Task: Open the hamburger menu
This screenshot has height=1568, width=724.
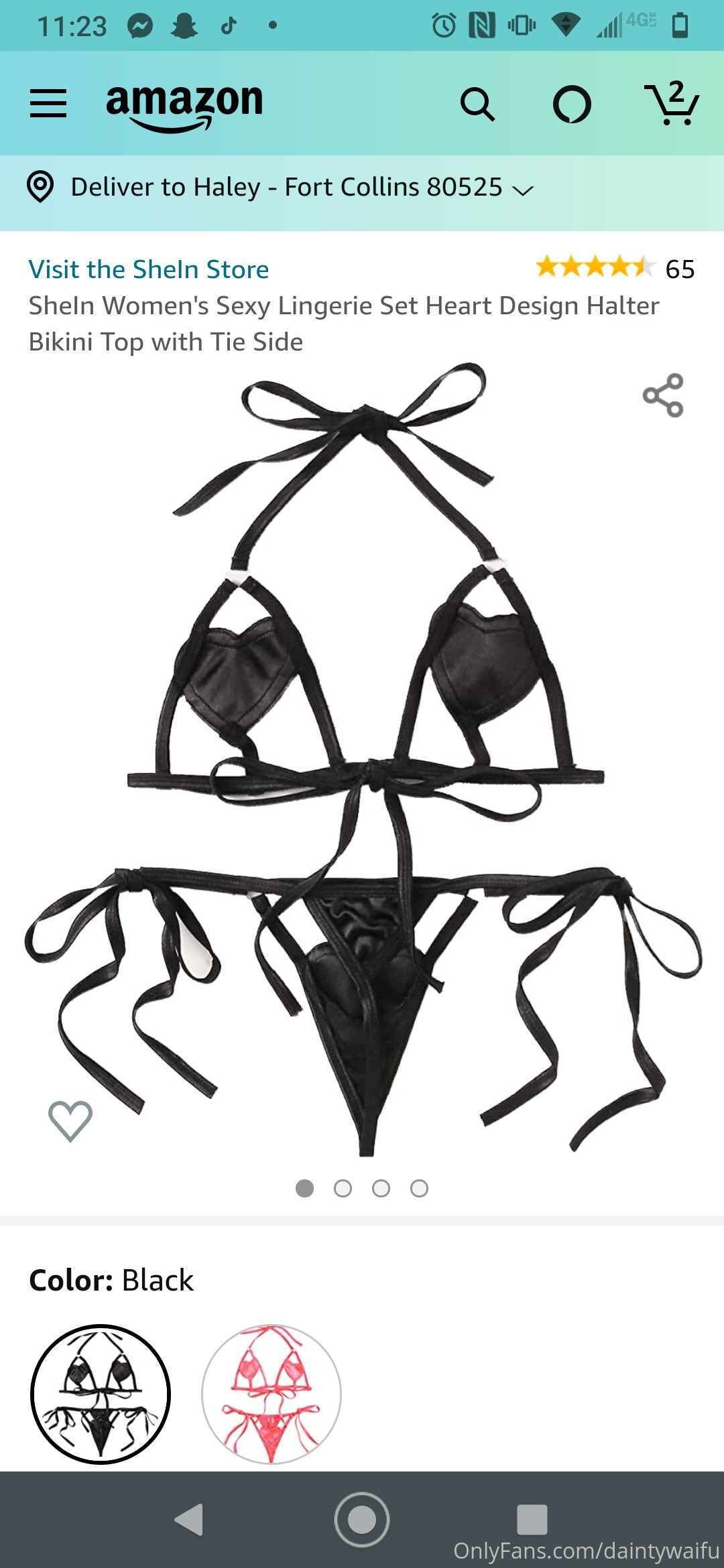Action: pos(48,103)
